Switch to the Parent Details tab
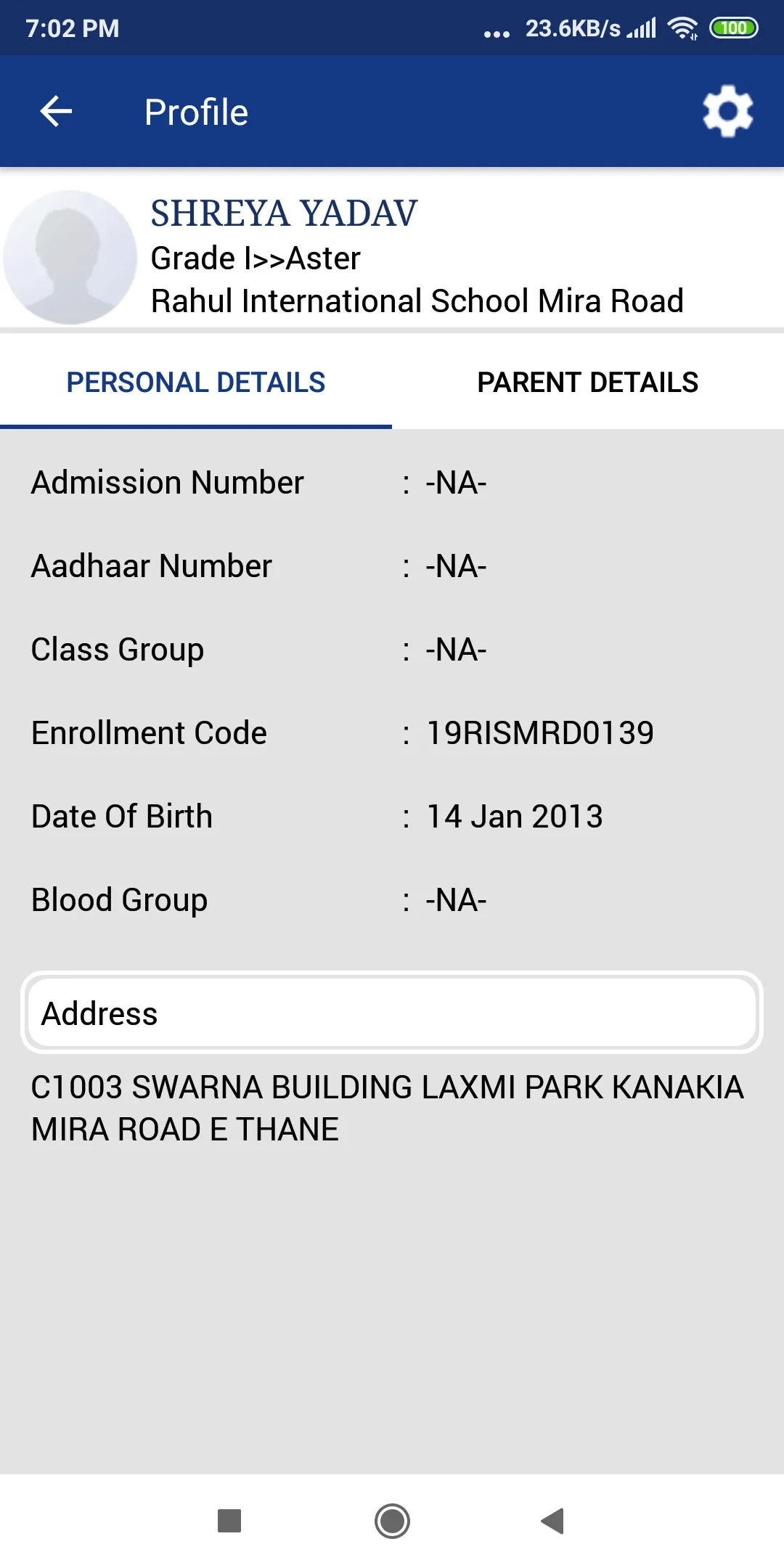 tap(588, 382)
